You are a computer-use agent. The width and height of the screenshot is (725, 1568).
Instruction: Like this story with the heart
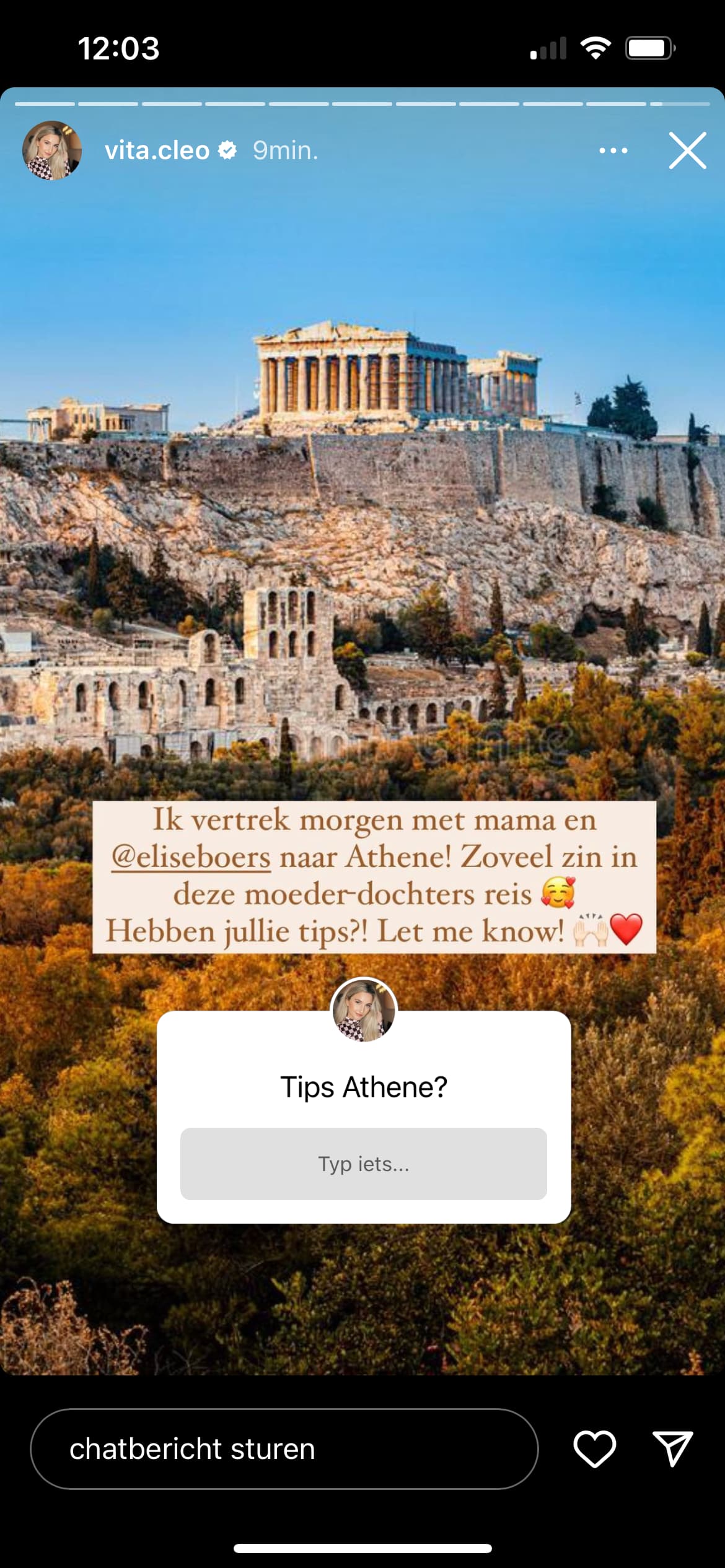pyautogui.click(x=595, y=1449)
